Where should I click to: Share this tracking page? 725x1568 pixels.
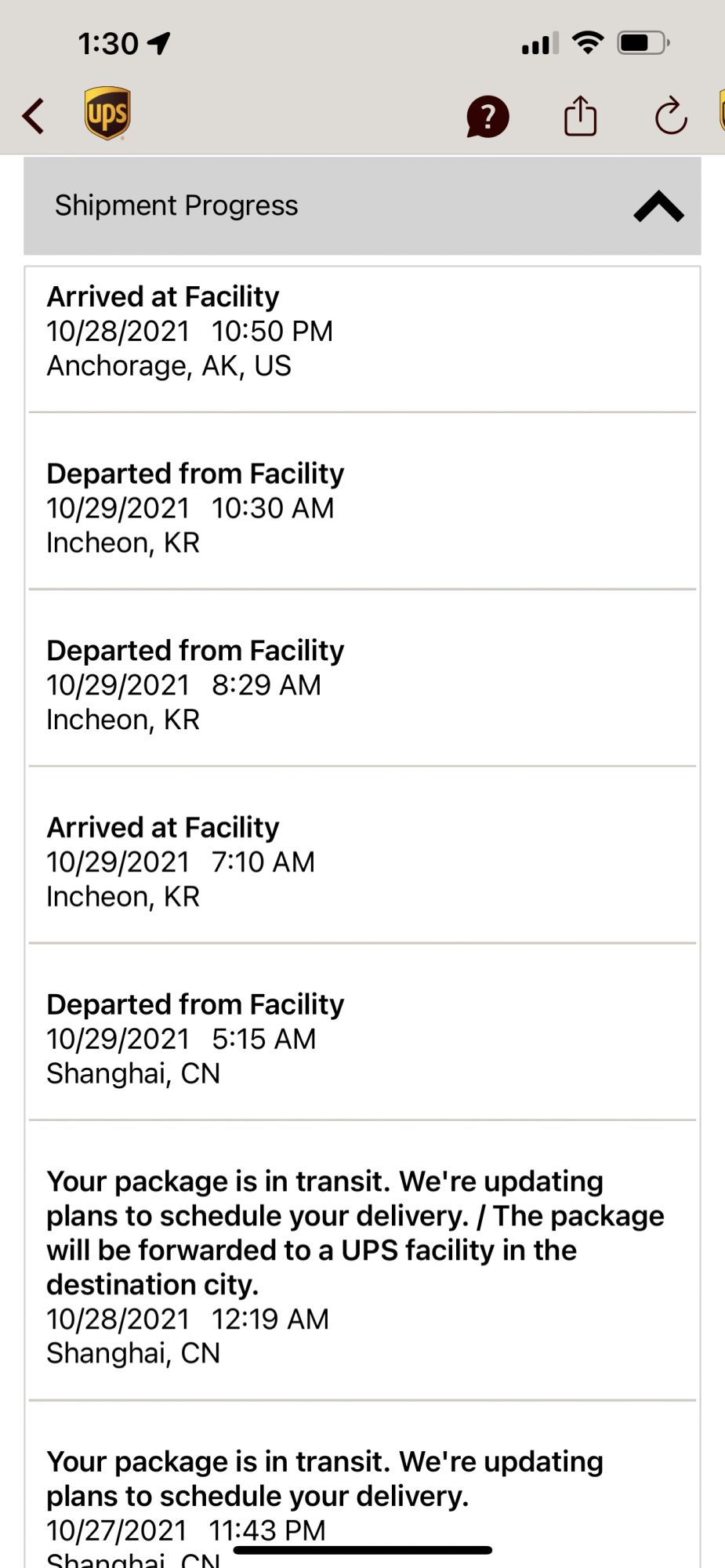click(580, 116)
